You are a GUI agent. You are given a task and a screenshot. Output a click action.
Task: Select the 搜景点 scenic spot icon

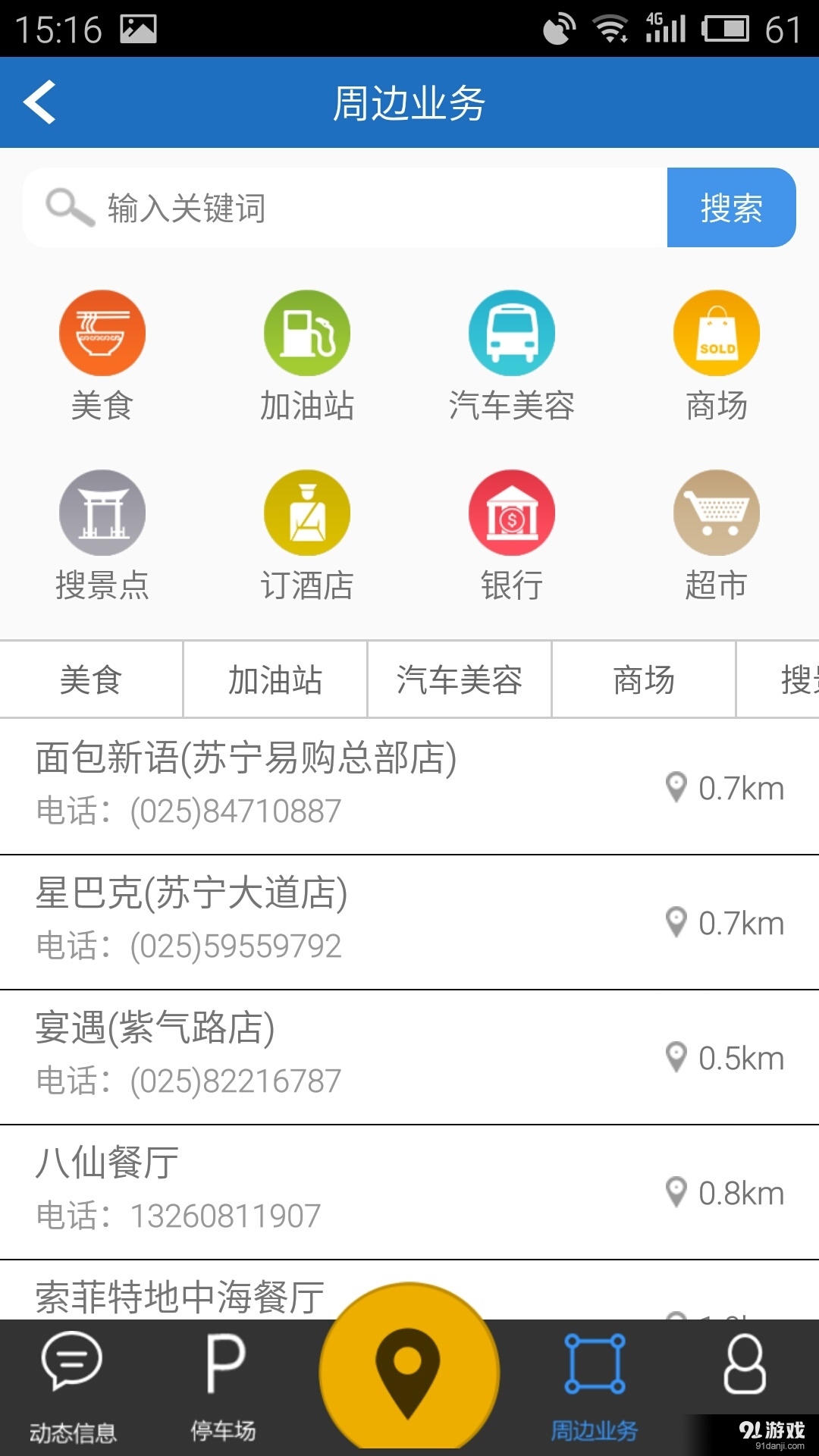(102, 513)
